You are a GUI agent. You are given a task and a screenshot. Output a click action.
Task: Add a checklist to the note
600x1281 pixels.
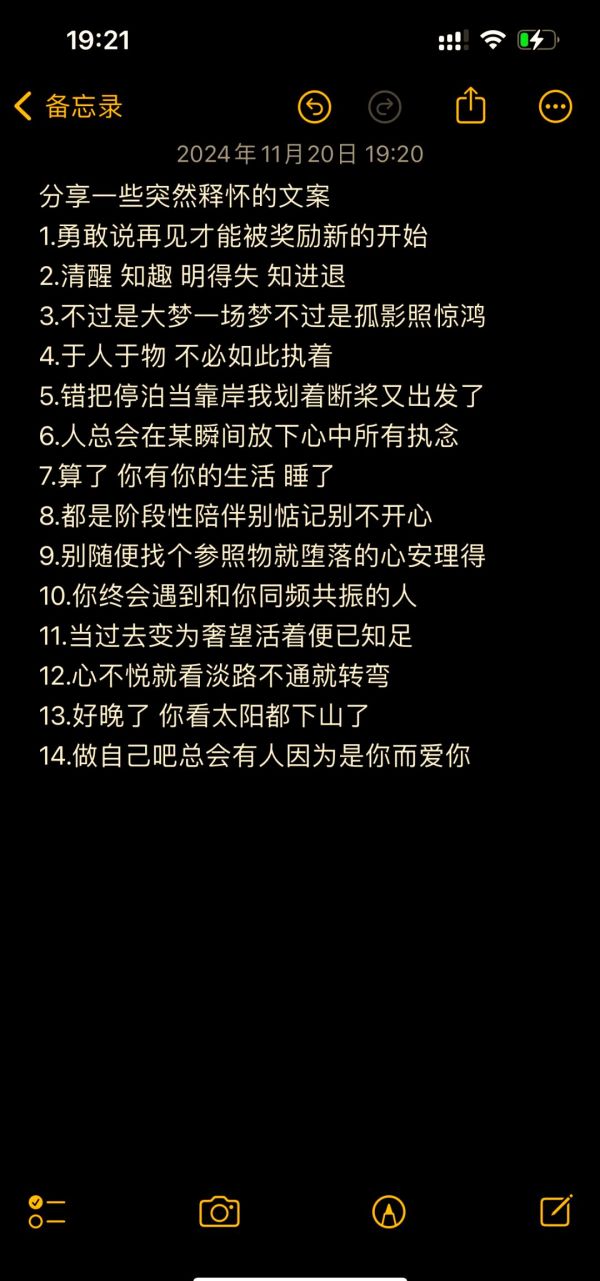[47, 1211]
